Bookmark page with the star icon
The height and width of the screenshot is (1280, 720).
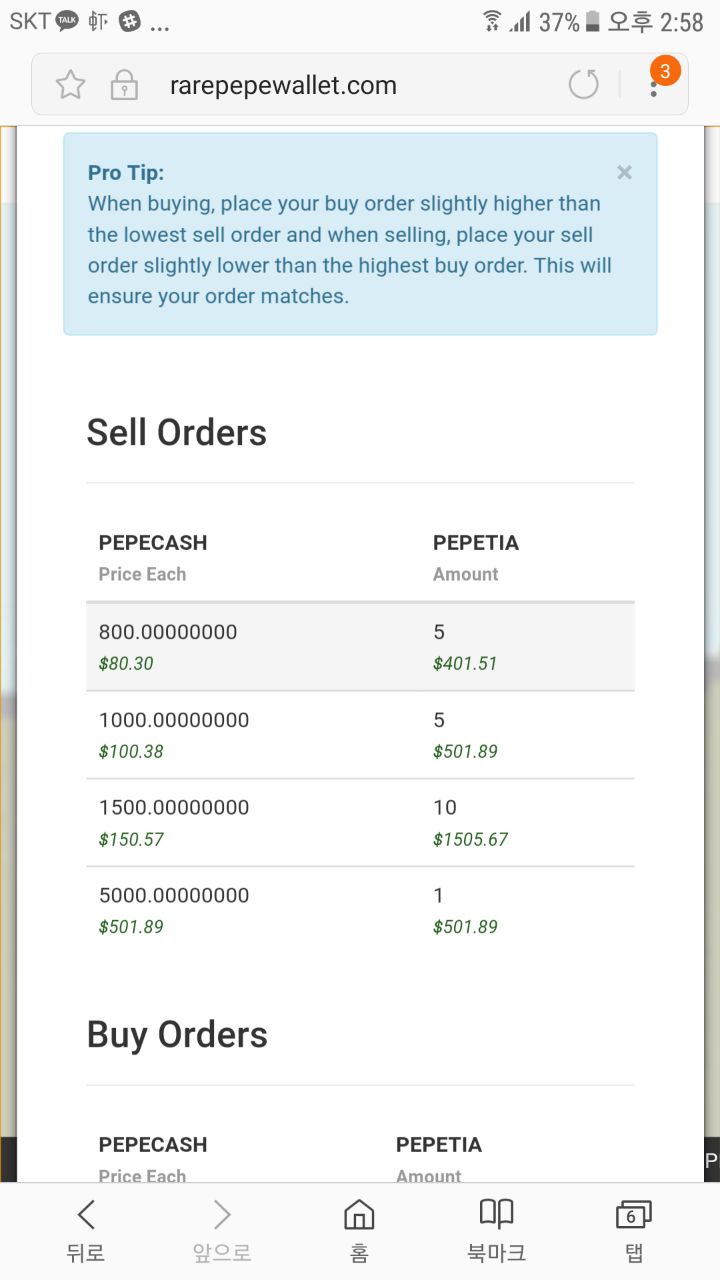[70, 85]
